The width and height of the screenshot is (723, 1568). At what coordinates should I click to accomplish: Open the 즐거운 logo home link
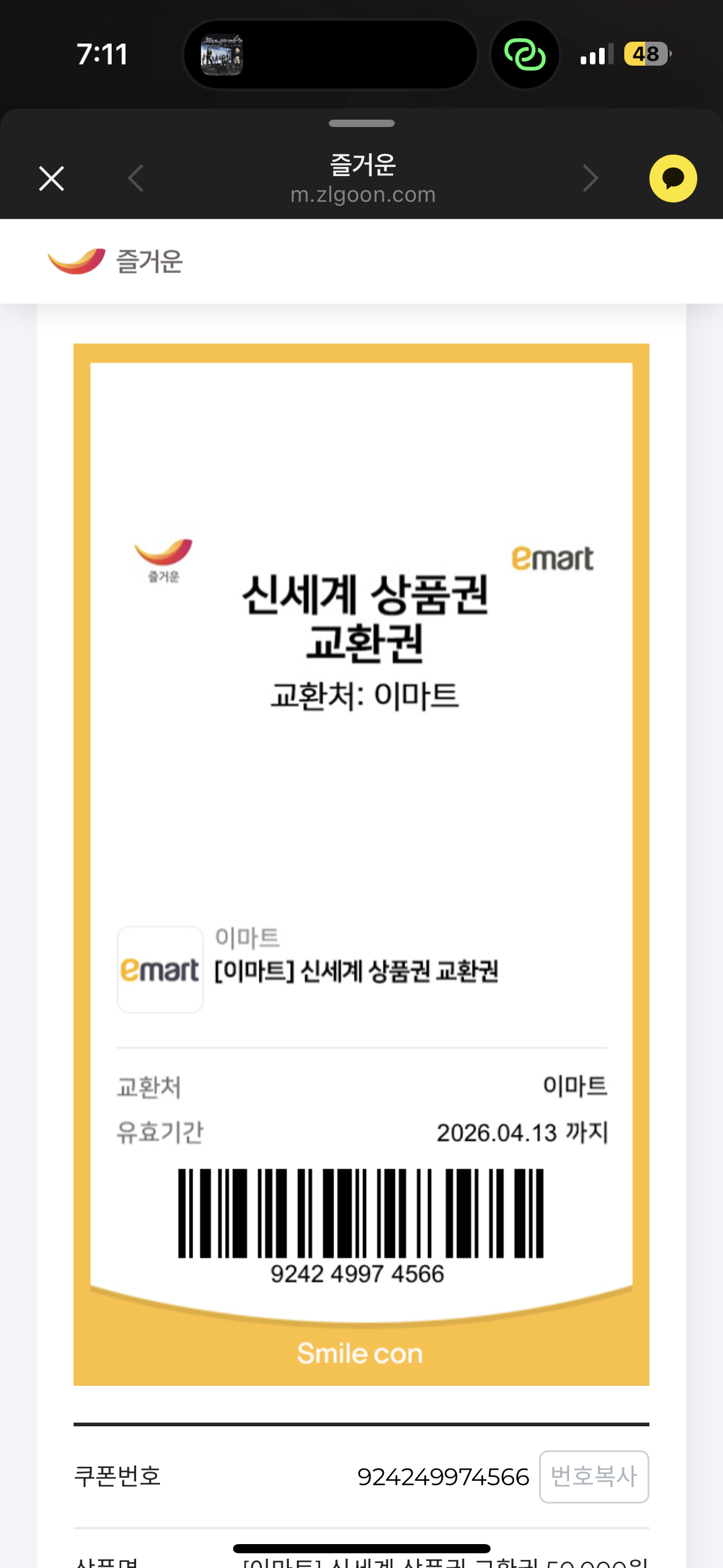116,261
